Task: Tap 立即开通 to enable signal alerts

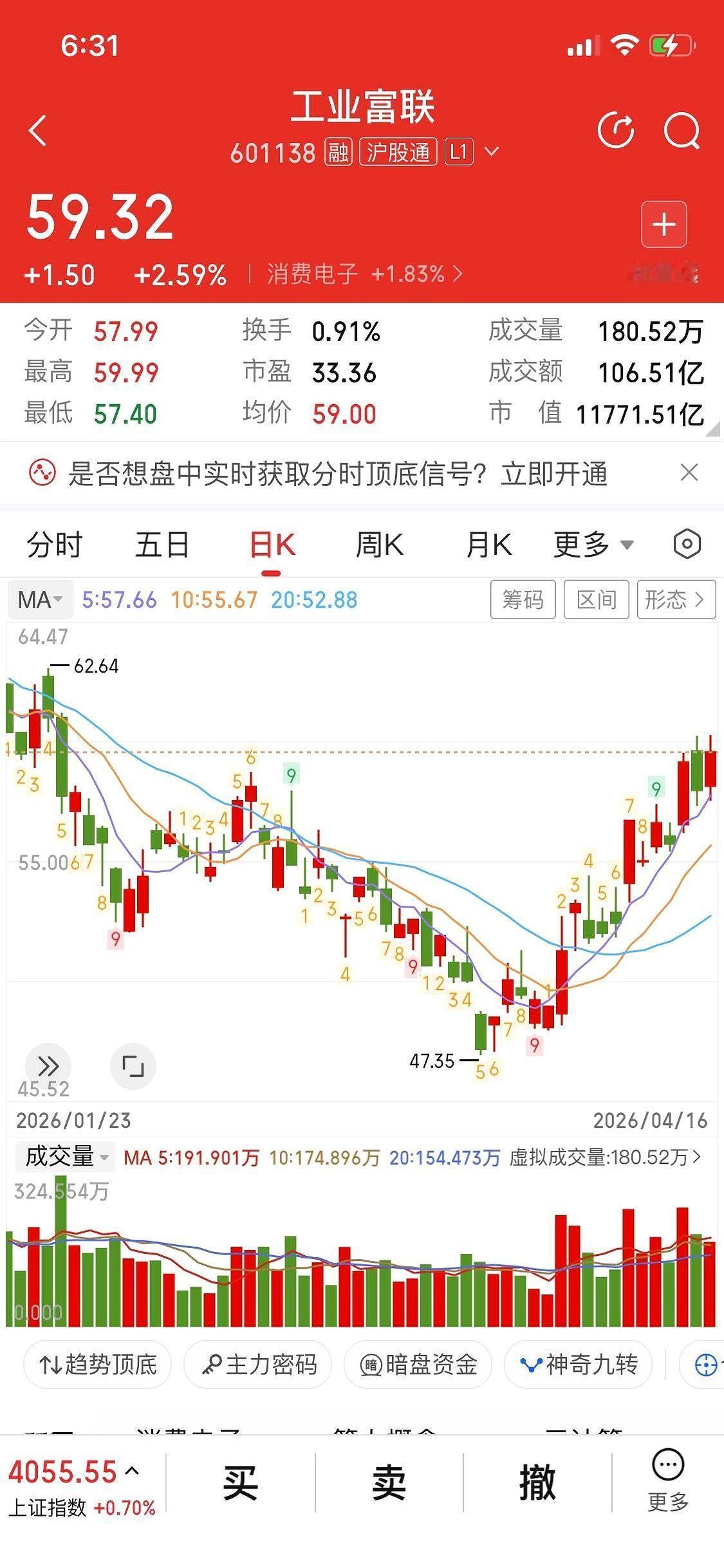Action: (x=555, y=472)
